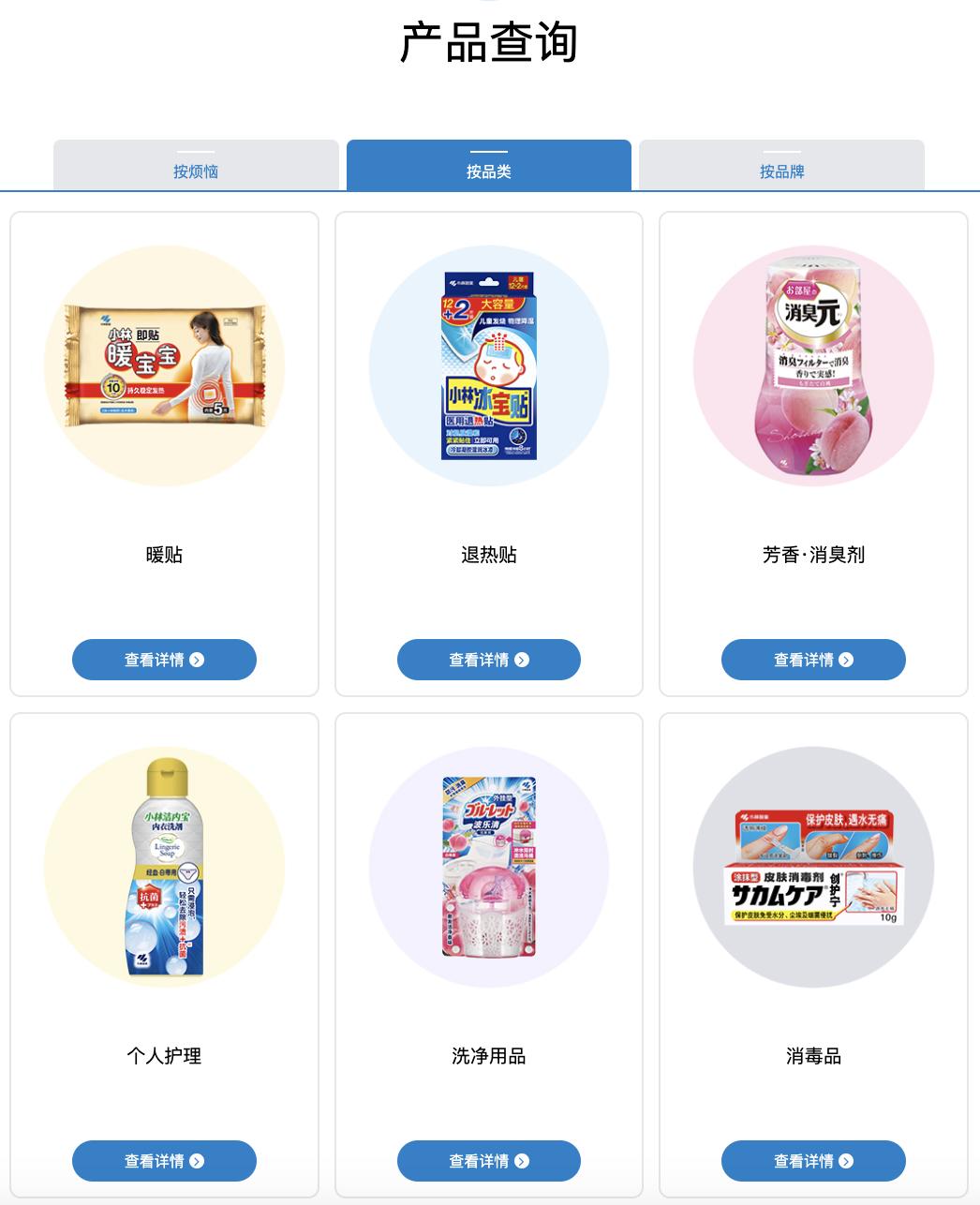Tap 查看详情 under 洗净用品
This screenshot has height=1205, width=980.
(x=489, y=1161)
